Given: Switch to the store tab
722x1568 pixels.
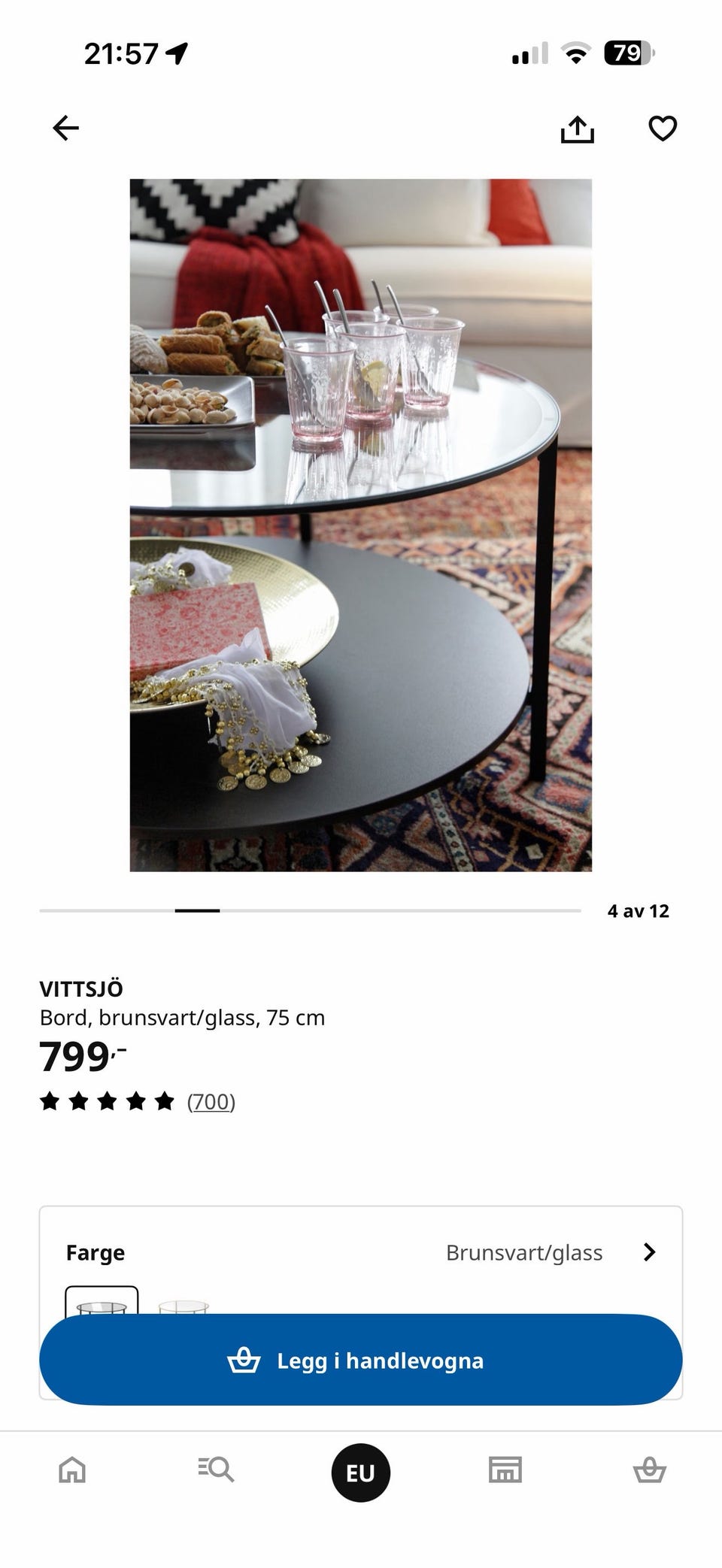Looking at the screenshot, I should click(x=505, y=1470).
